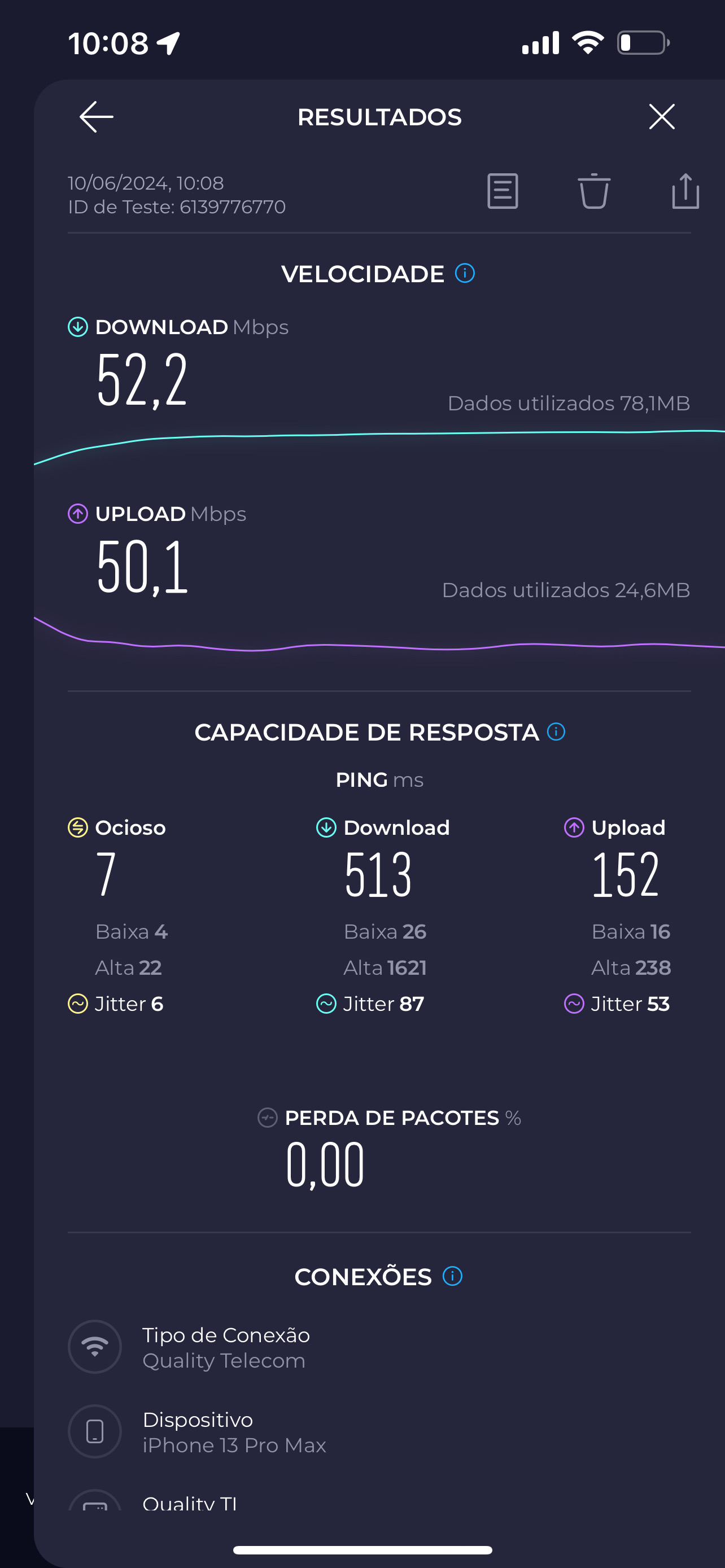
Task: Tap the info icon beside Conexões
Action: [x=452, y=1276]
